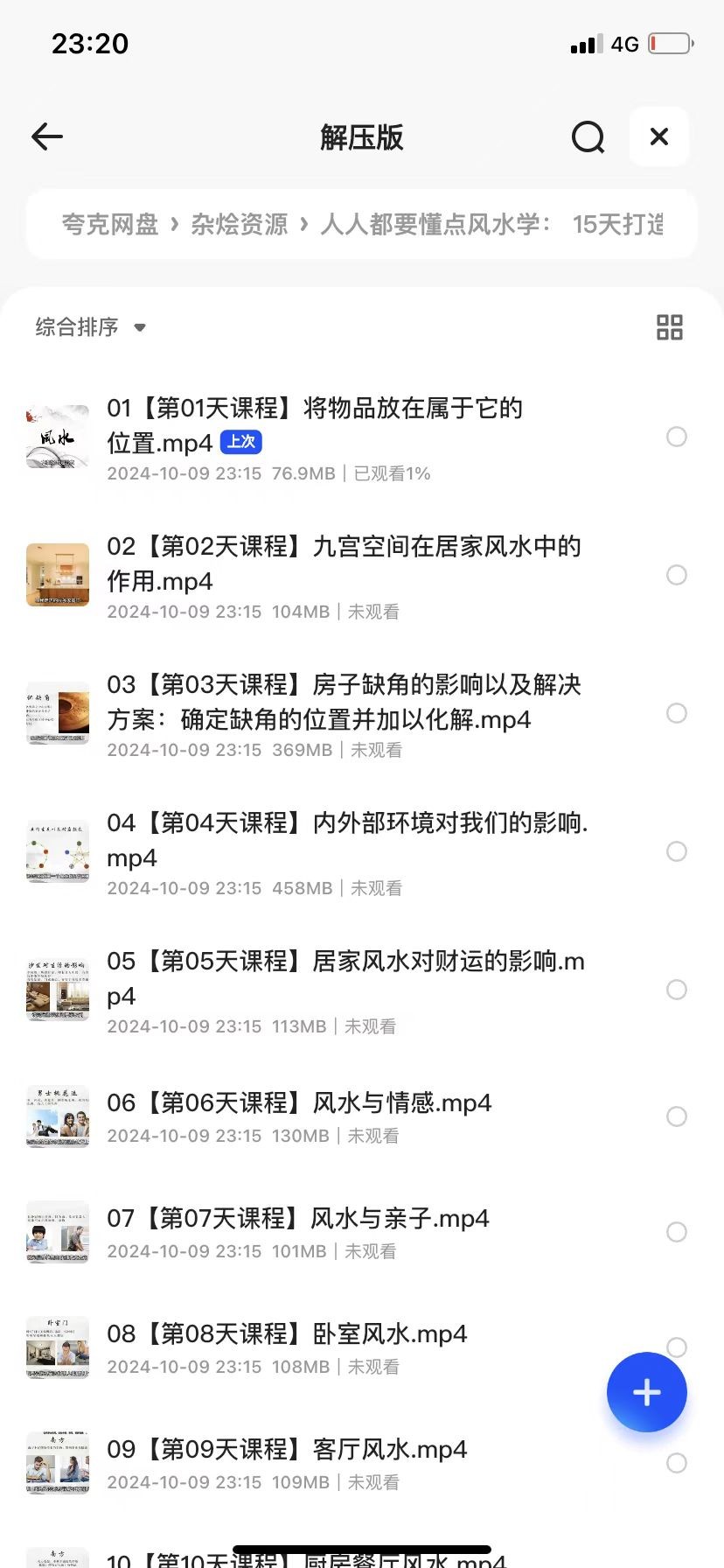Image resolution: width=724 pixels, height=1568 pixels.
Task: Select the circle for file 02
Action: click(x=676, y=575)
